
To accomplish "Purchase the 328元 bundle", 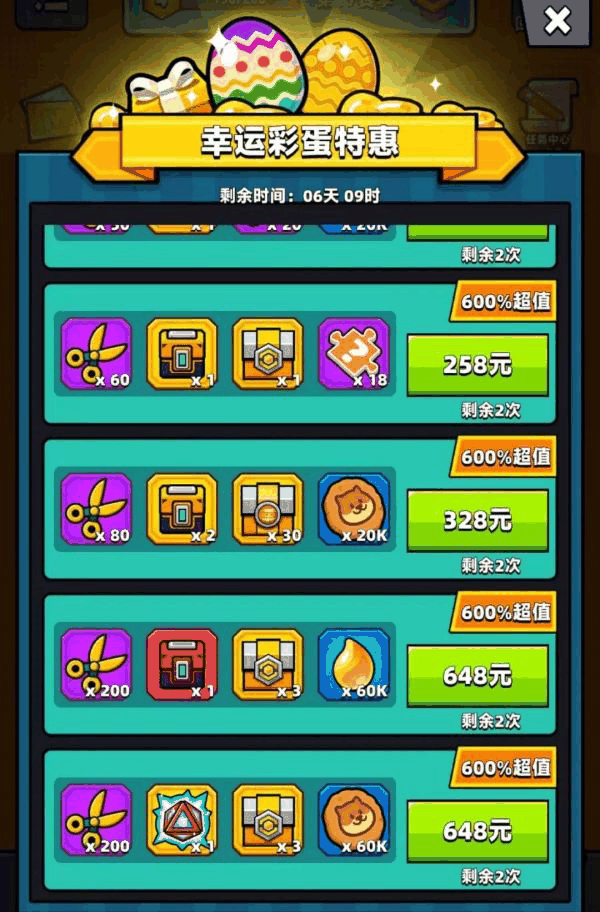I will 477,520.
